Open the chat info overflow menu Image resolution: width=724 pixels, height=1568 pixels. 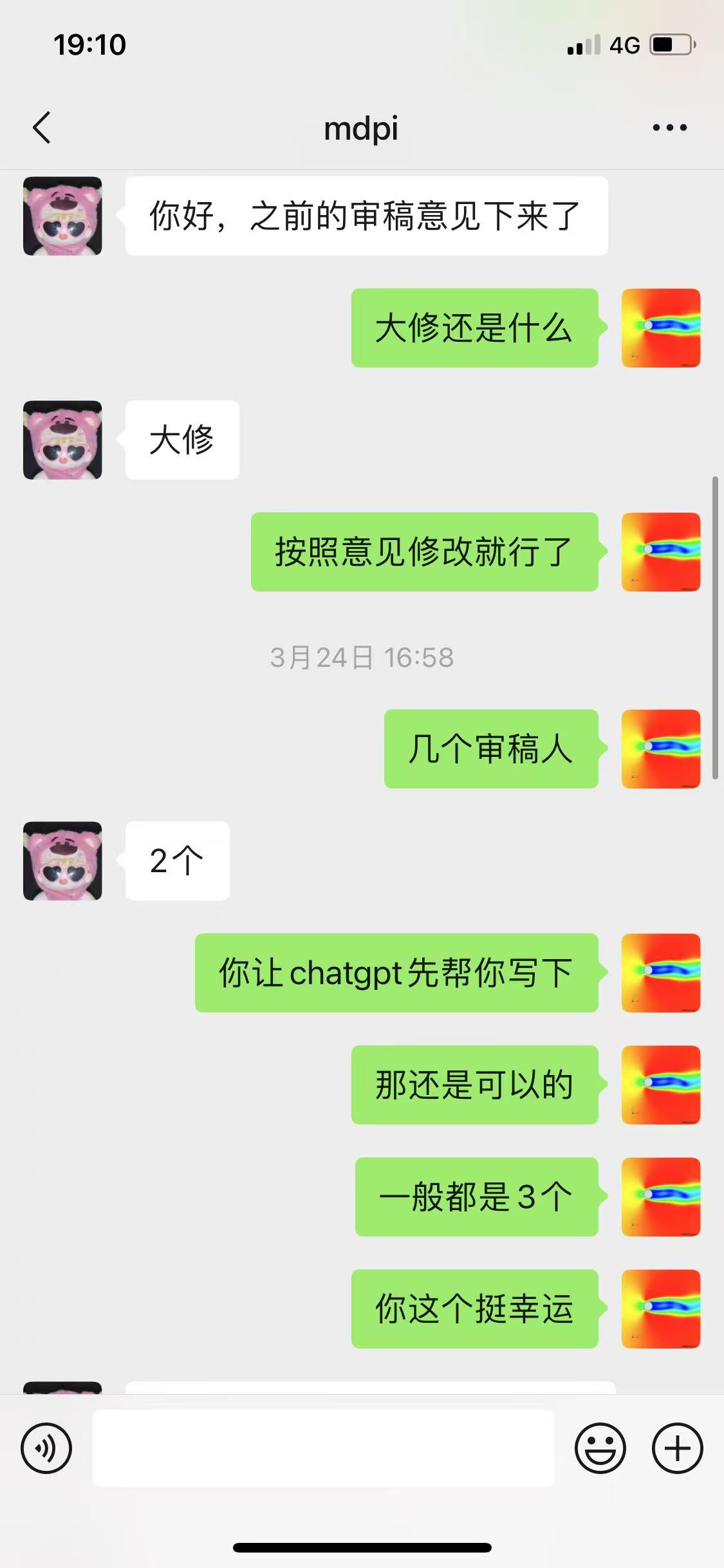pyautogui.click(x=669, y=127)
